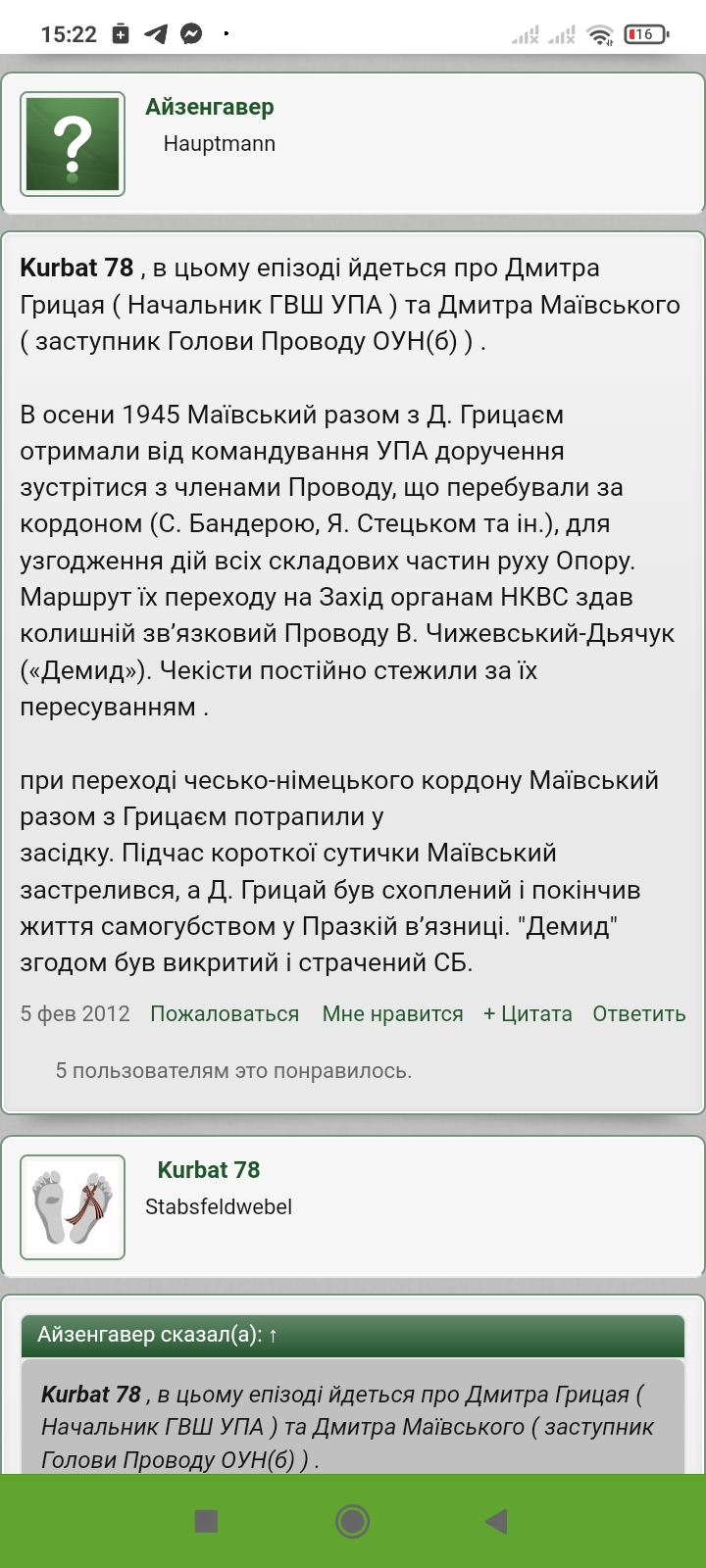Open the bold Kurbat 78 mention in the post

coord(76,268)
